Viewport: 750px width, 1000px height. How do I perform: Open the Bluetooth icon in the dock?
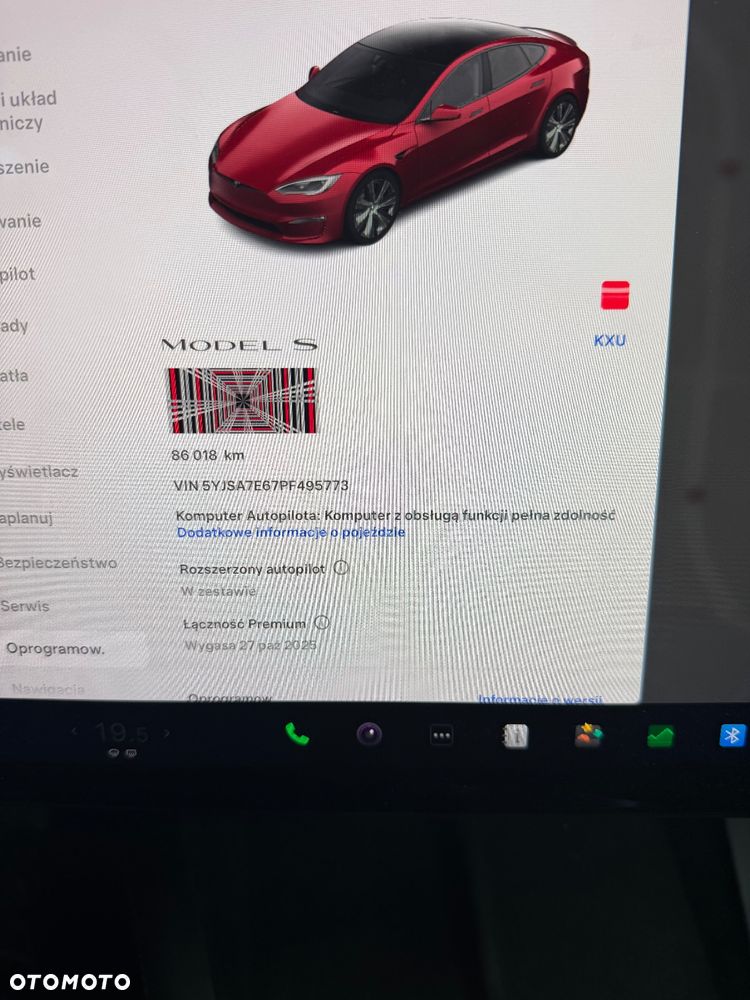[x=732, y=735]
